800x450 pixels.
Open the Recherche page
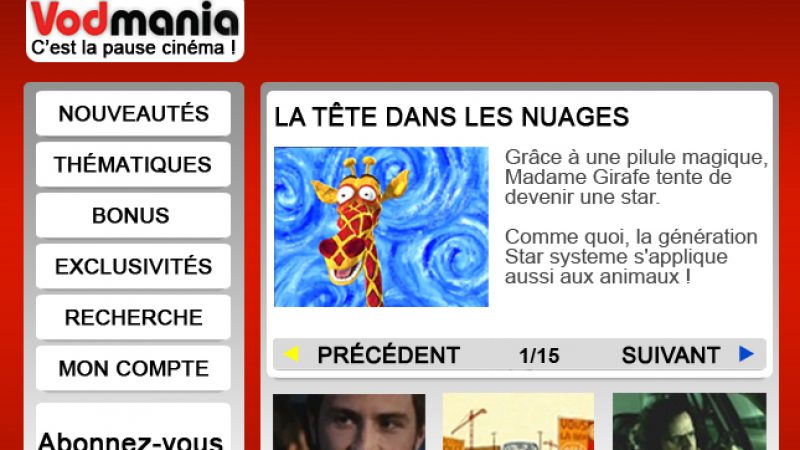pos(133,318)
